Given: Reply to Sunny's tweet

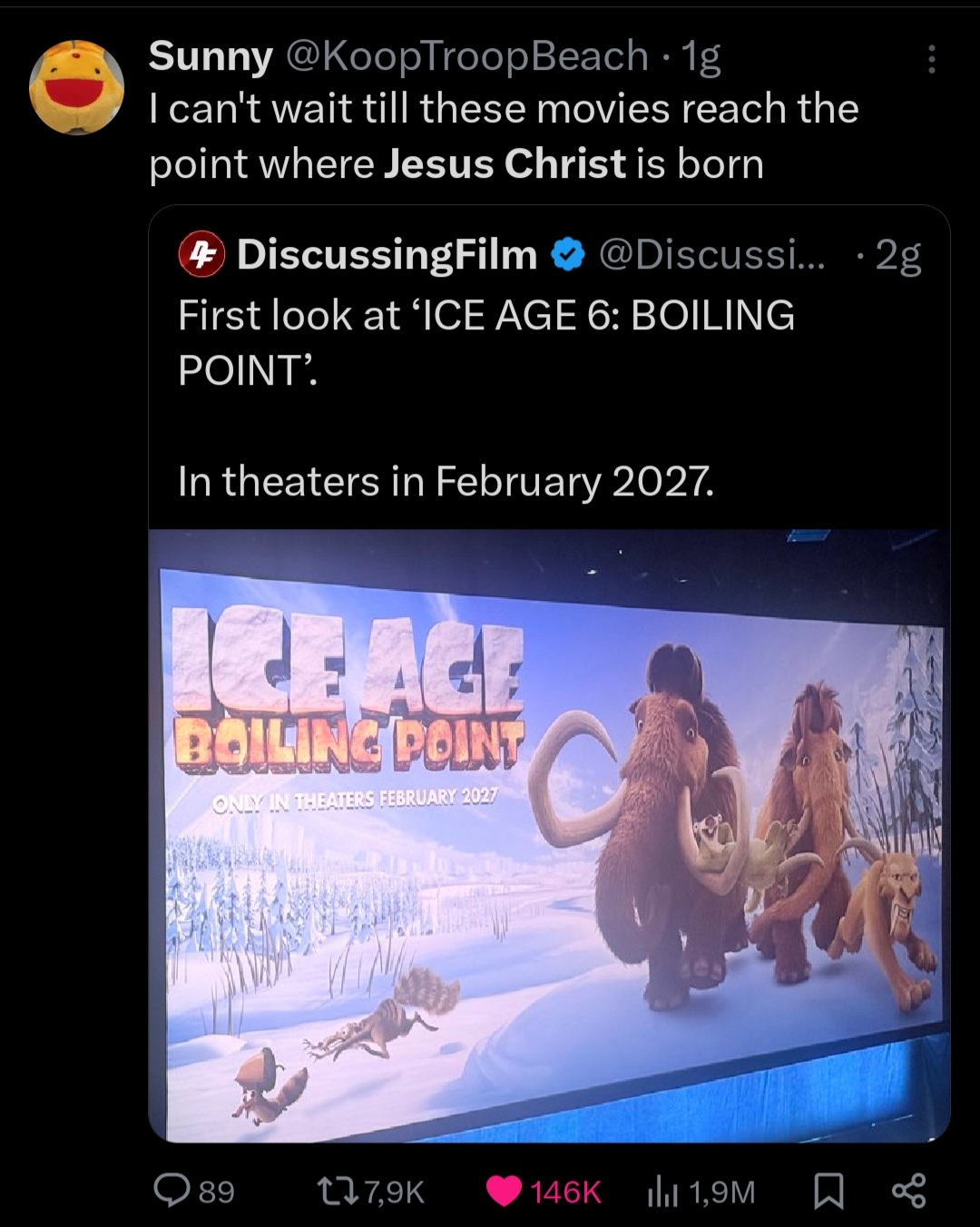Looking at the screenshot, I should click(x=170, y=1190).
